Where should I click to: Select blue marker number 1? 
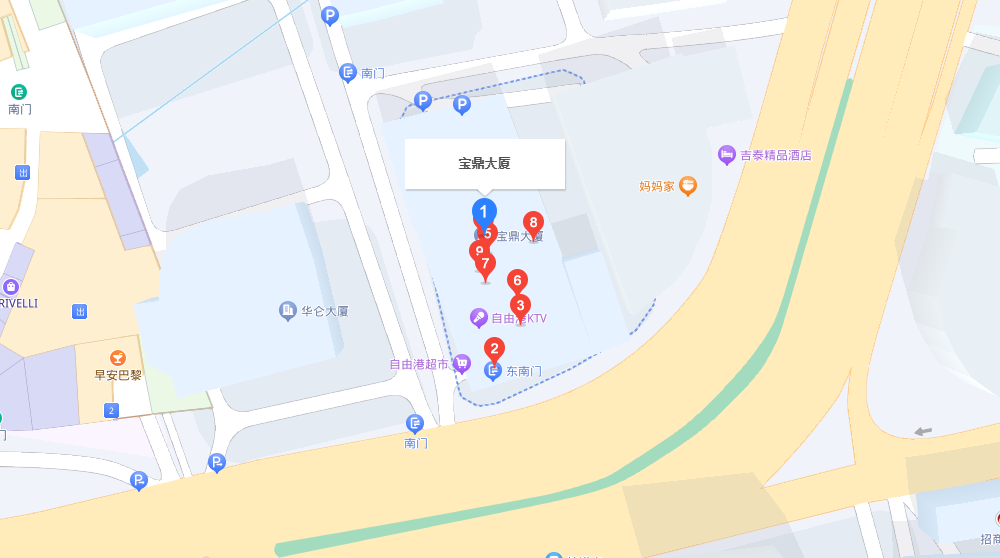(x=484, y=212)
